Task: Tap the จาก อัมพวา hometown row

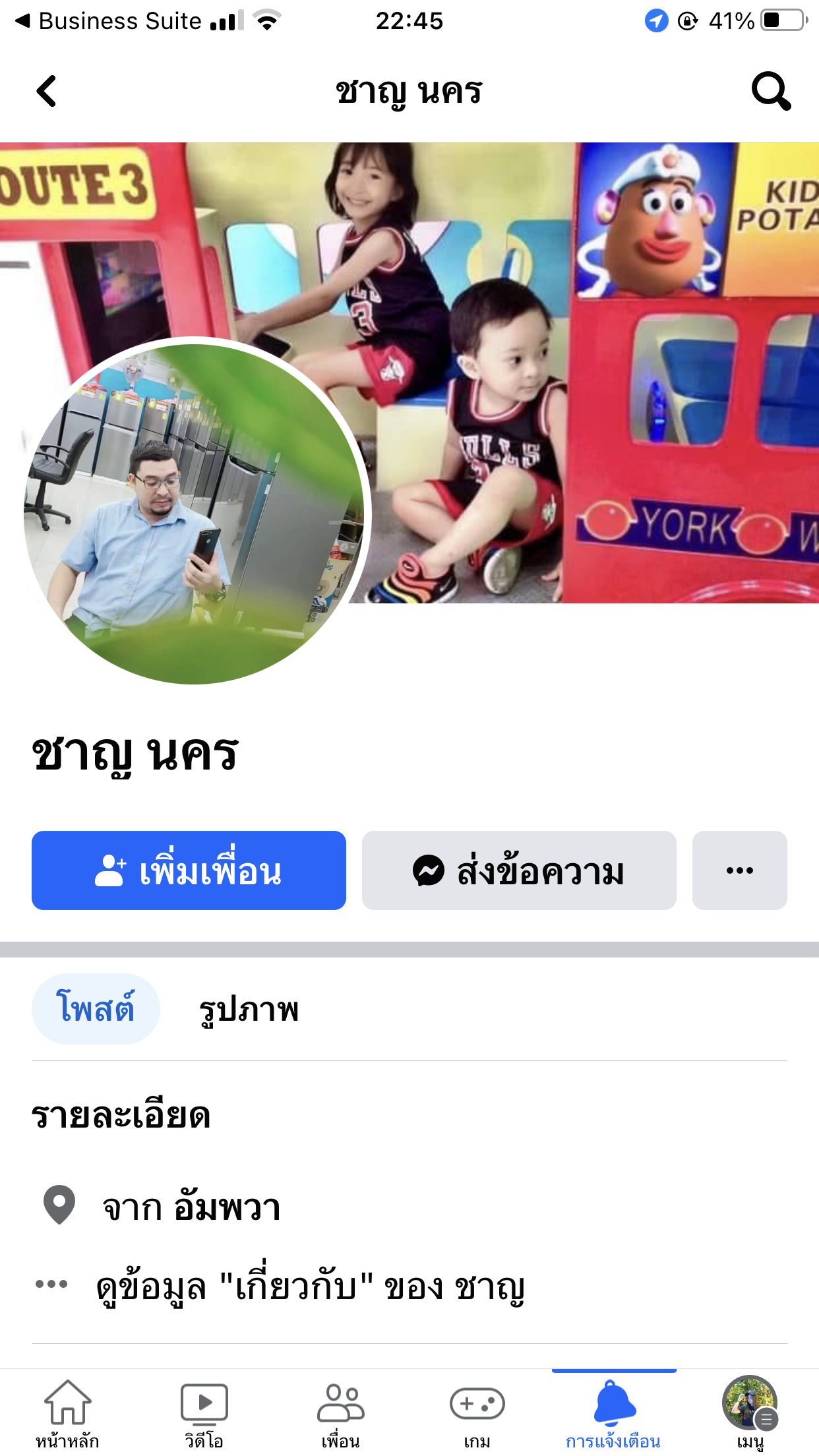Action: coord(191,1207)
